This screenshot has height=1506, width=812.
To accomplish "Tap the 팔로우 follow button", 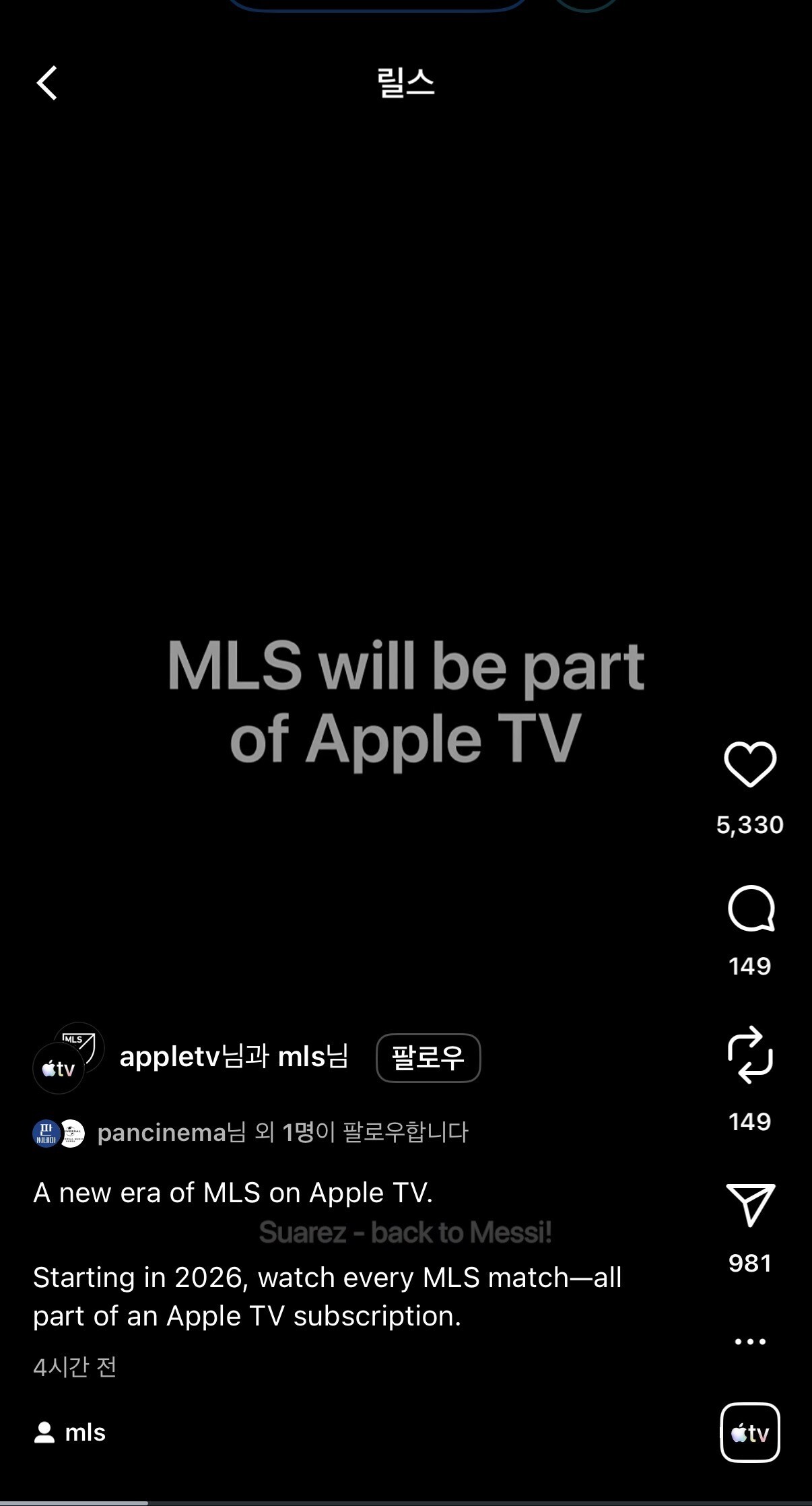I will point(428,1057).
